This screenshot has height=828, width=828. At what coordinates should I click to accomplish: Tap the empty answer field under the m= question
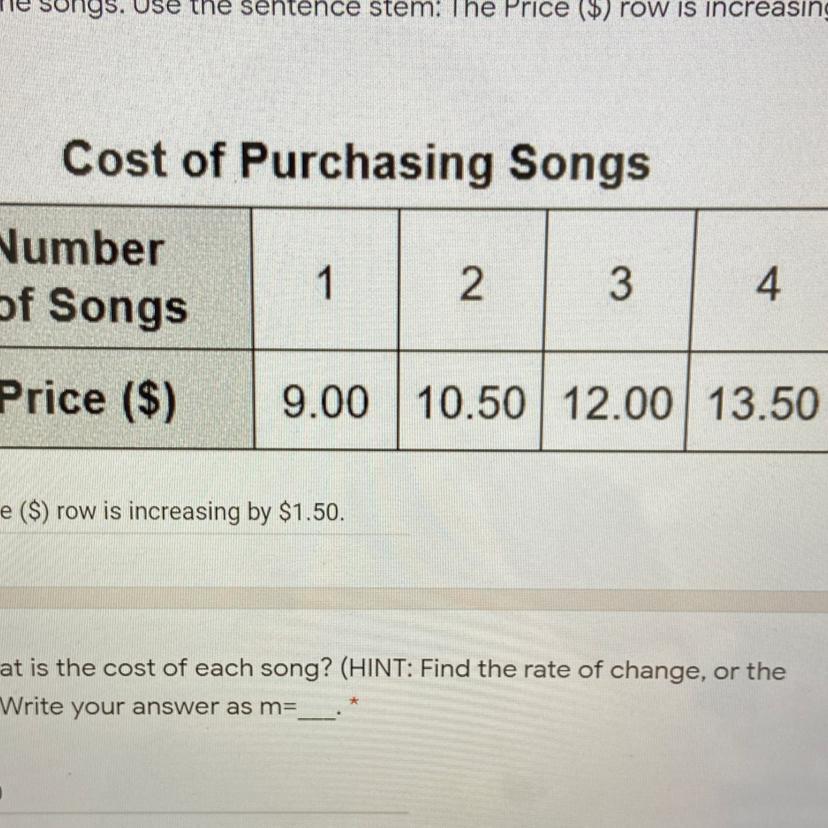(204, 794)
